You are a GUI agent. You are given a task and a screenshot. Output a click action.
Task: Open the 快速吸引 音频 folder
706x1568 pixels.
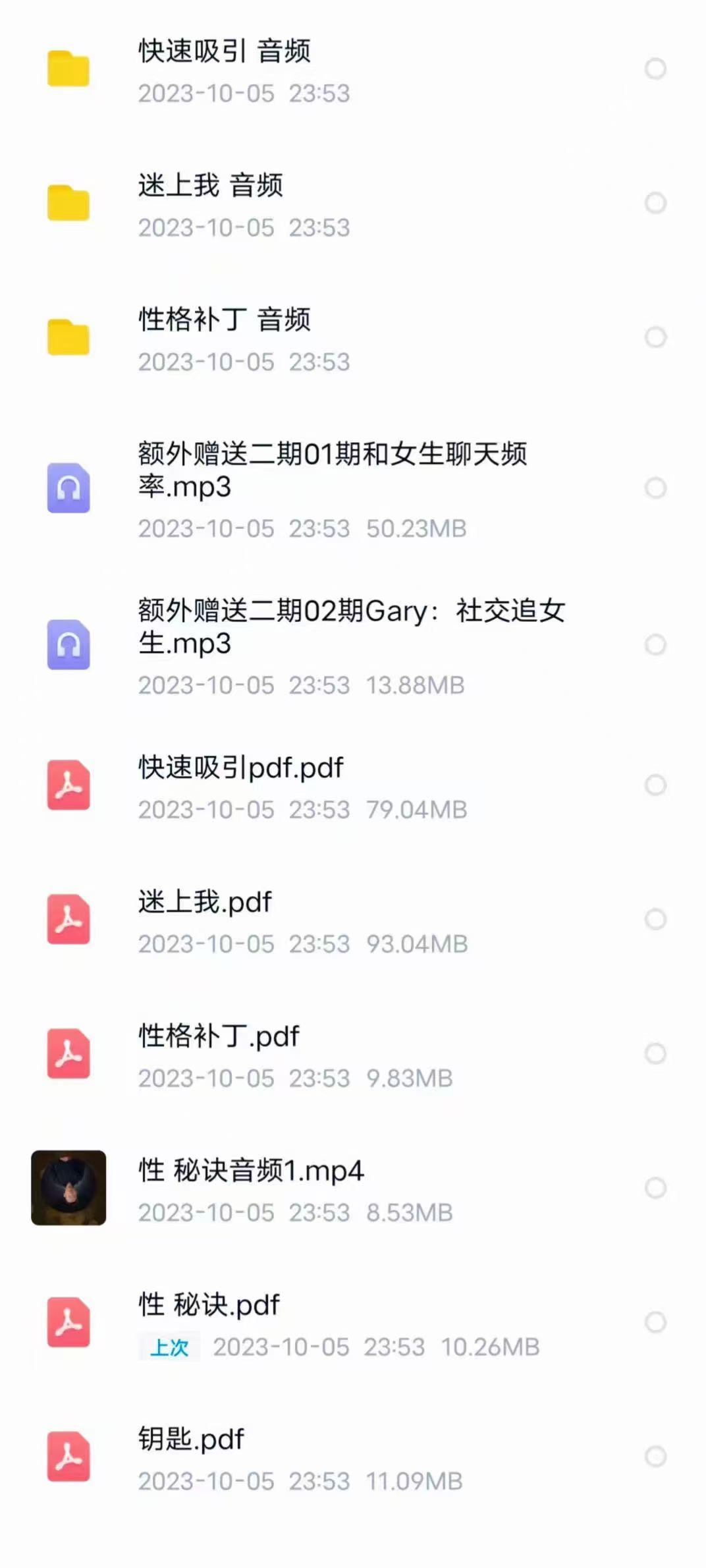click(224, 52)
